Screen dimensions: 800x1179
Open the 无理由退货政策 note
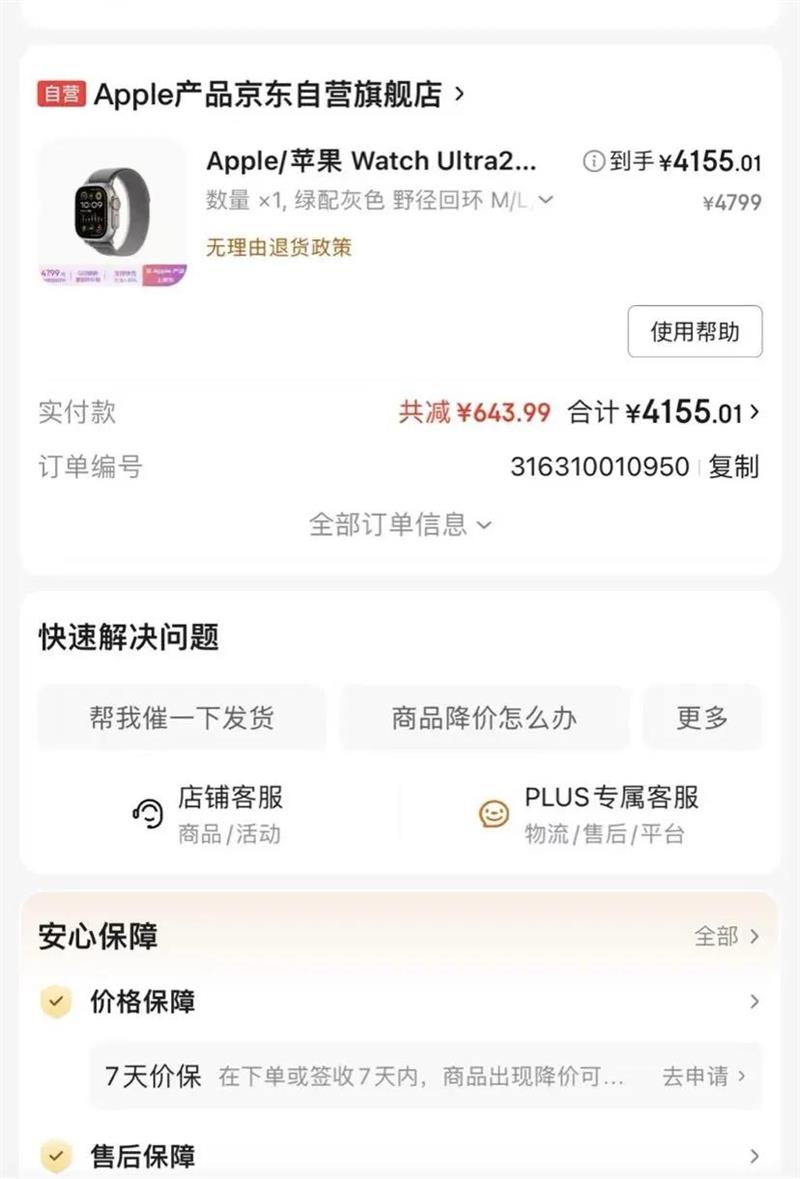click(279, 247)
